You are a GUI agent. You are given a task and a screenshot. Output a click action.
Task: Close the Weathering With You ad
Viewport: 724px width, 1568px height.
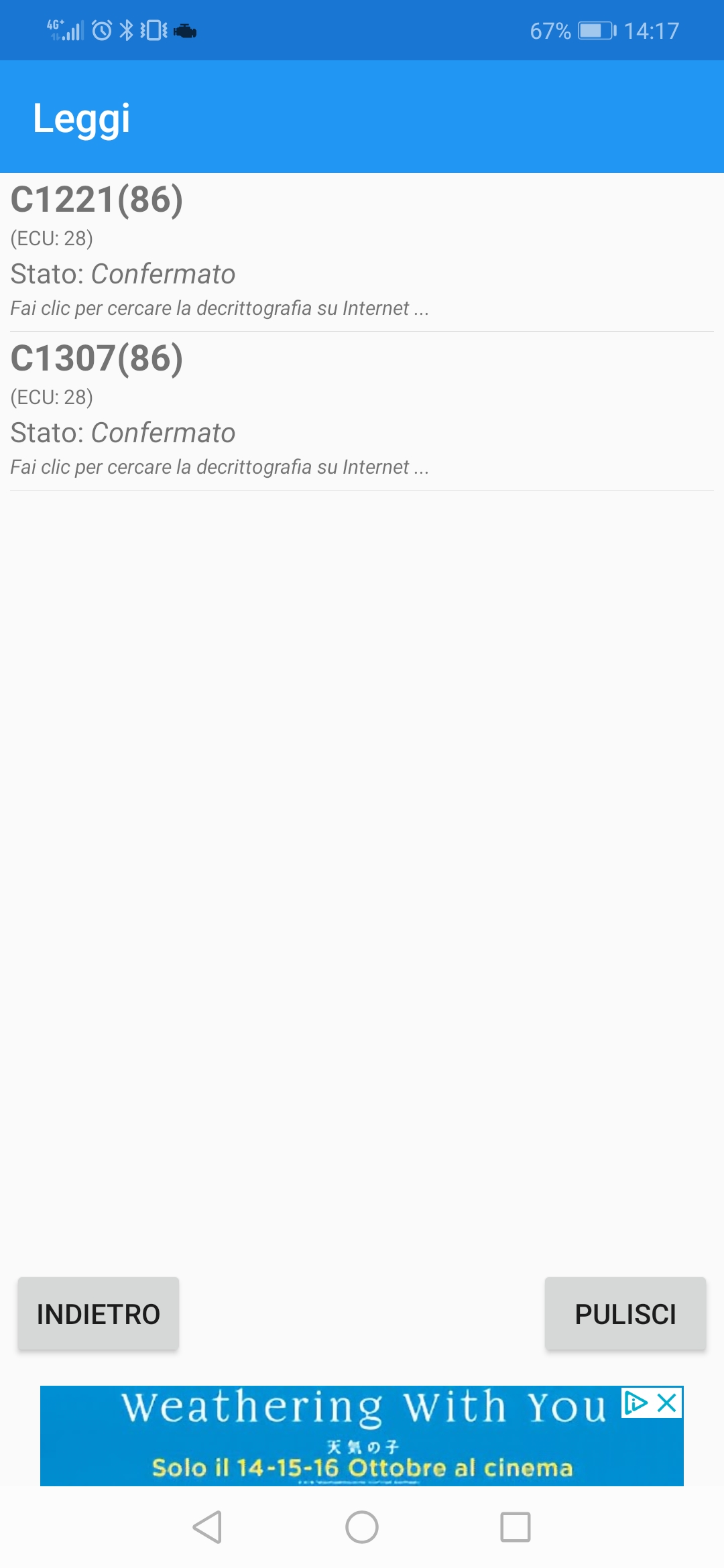pyautogui.click(x=668, y=1402)
